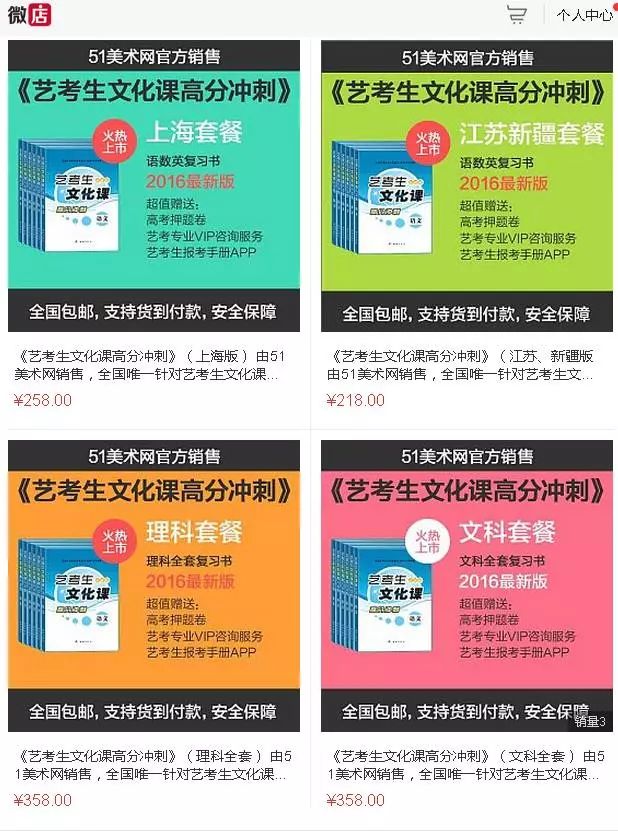The width and height of the screenshot is (618, 831).
Task: Tap the 微店 logo to go home
Action: (x=28, y=15)
